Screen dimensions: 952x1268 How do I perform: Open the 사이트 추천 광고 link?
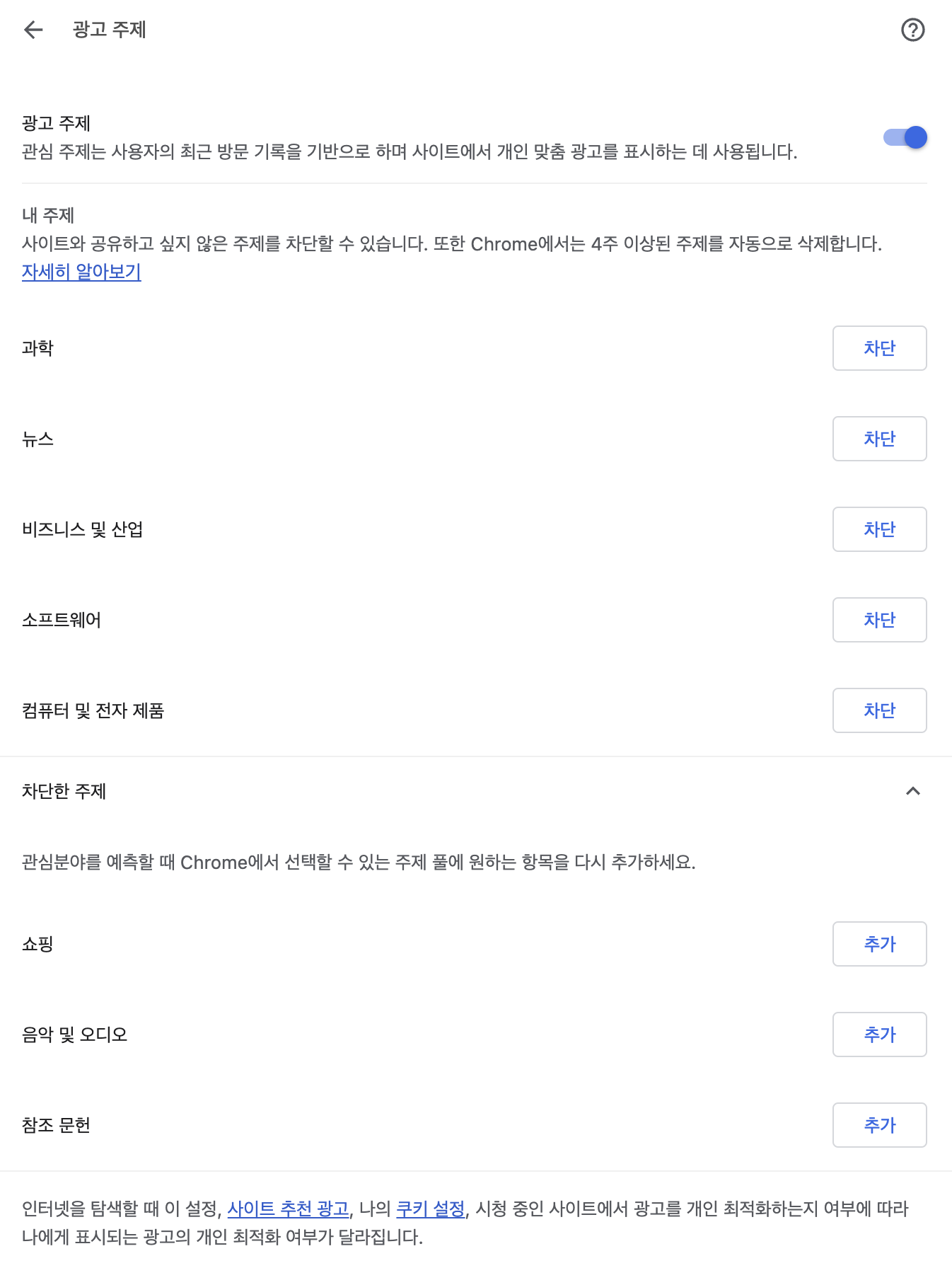click(289, 1209)
